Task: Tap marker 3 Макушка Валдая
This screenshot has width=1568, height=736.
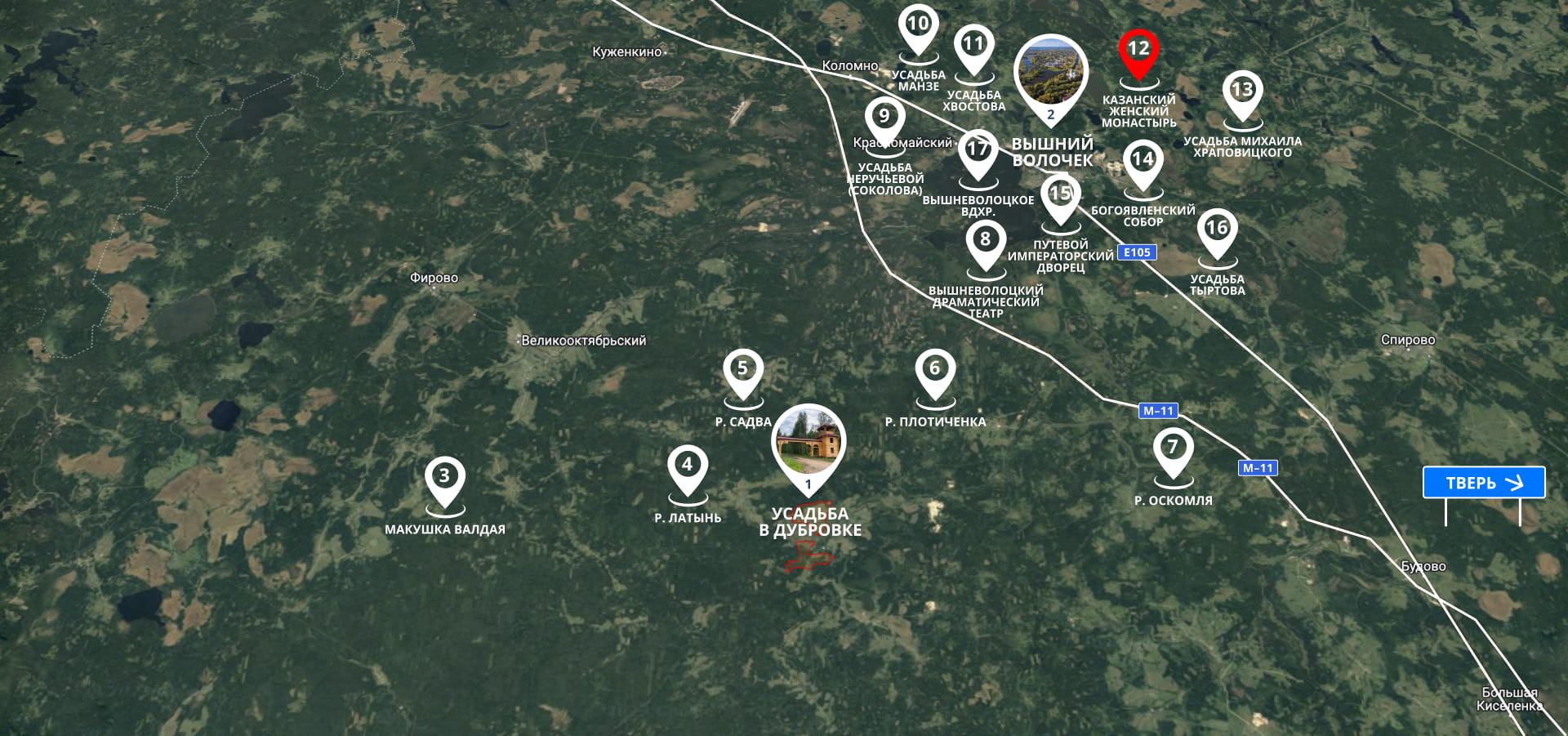Action: pyautogui.click(x=444, y=476)
